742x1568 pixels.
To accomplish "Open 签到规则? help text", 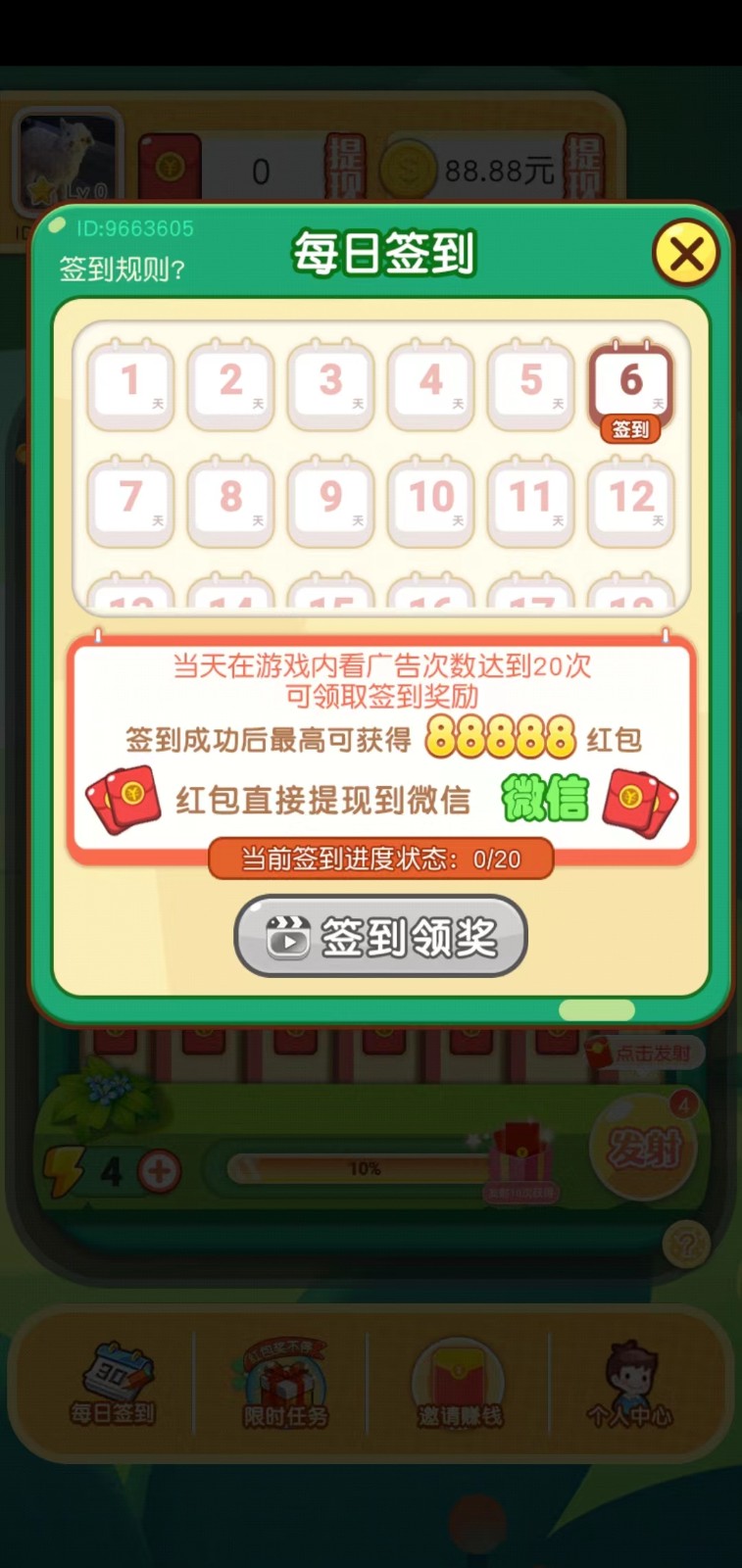I will click(123, 269).
